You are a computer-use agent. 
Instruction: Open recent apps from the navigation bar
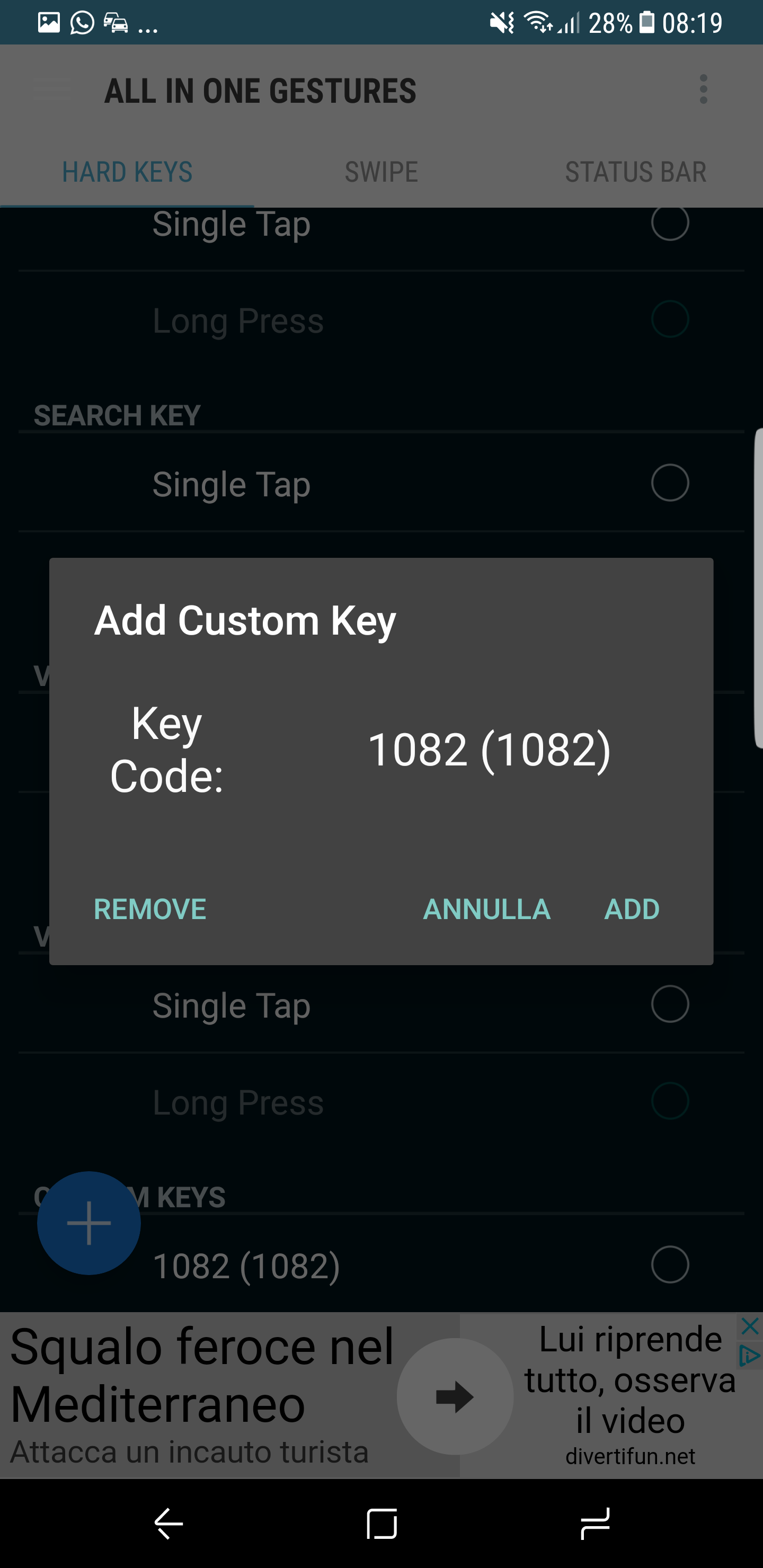[x=595, y=1524]
